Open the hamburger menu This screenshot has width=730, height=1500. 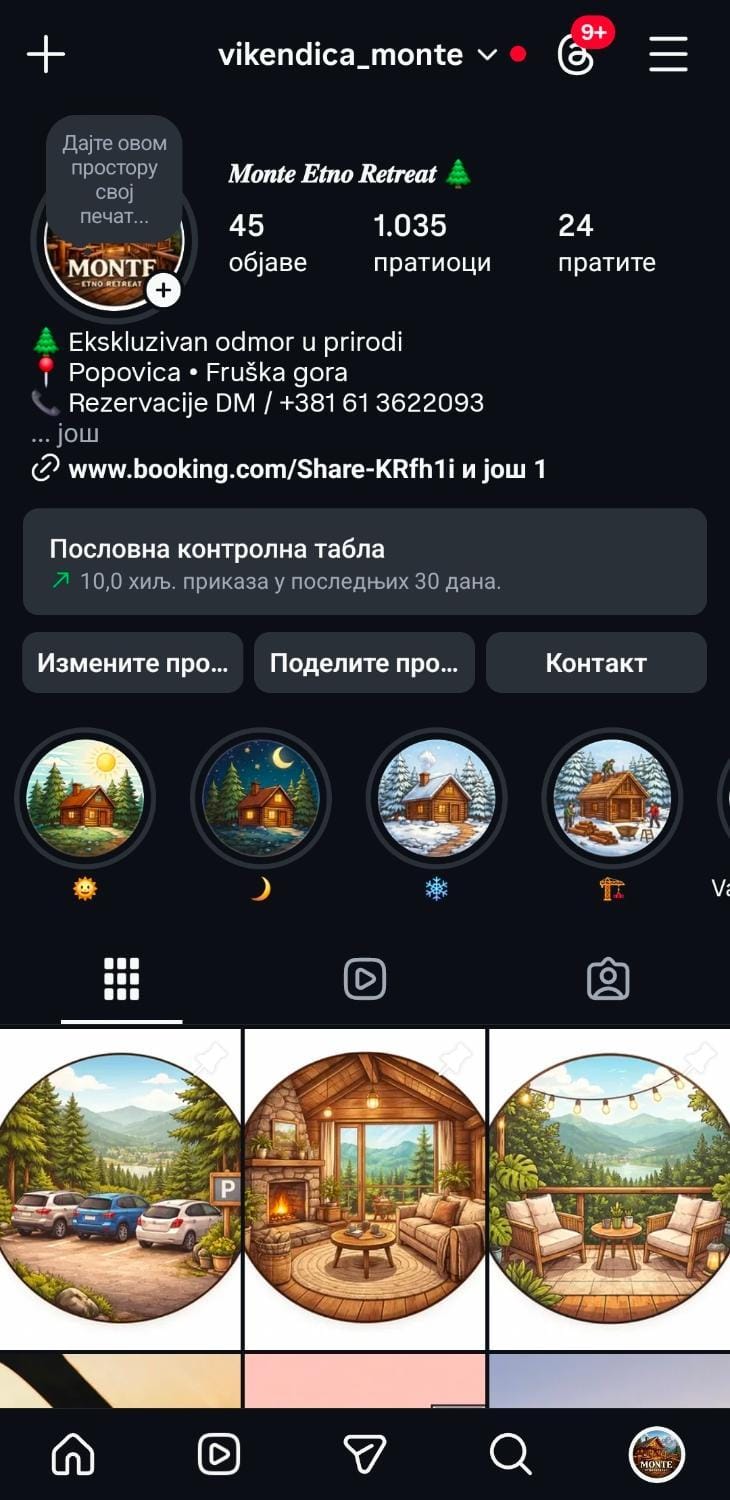point(667,55)
